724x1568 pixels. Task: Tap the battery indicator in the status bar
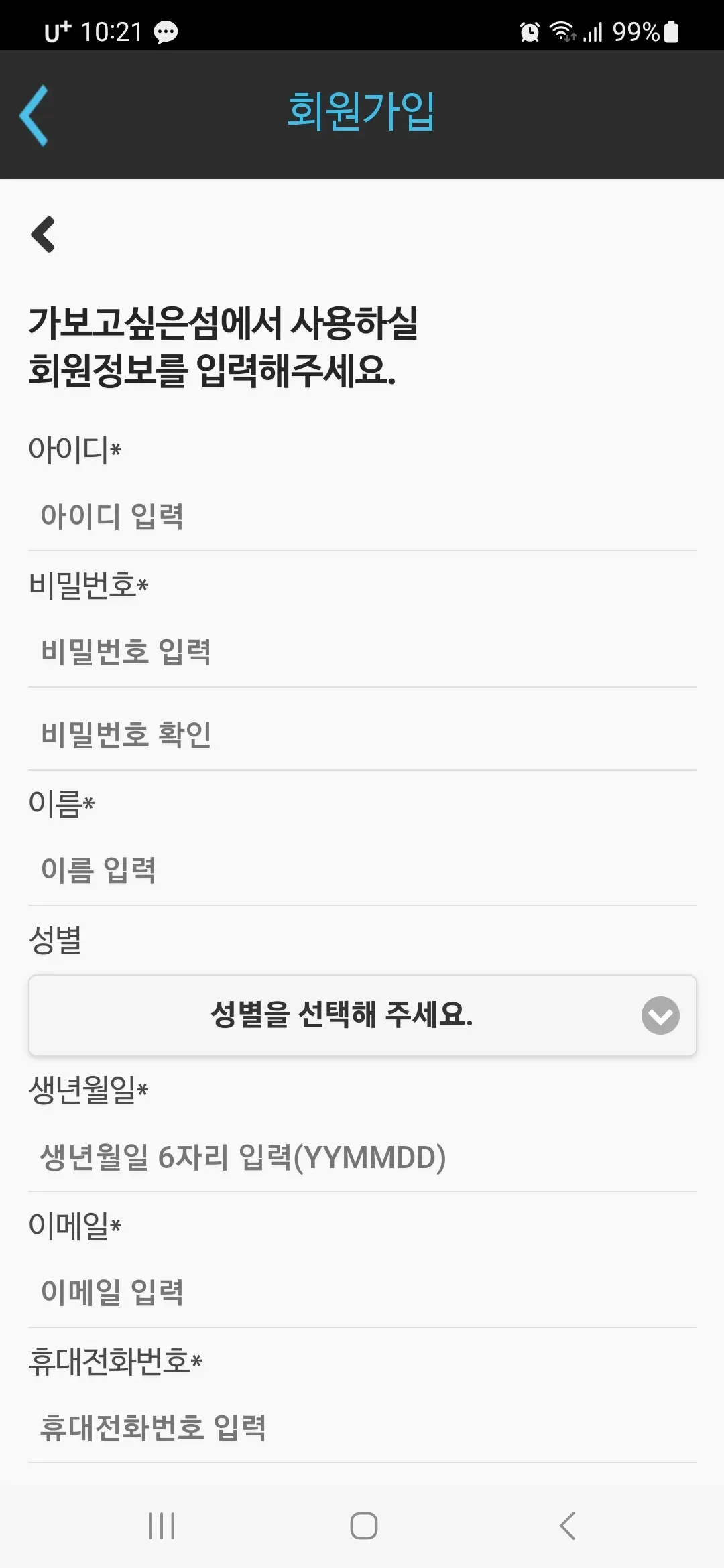pos(672,30)
